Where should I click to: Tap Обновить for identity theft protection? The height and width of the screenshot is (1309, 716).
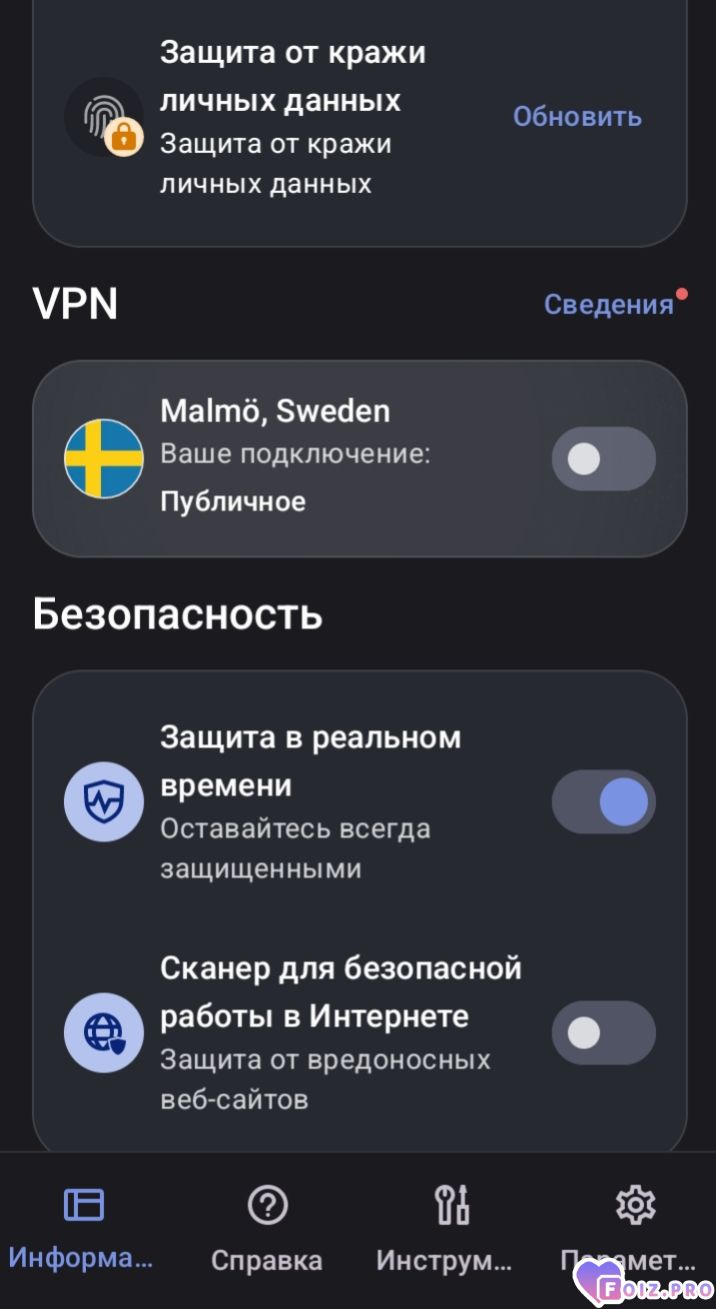click(577, 116)
